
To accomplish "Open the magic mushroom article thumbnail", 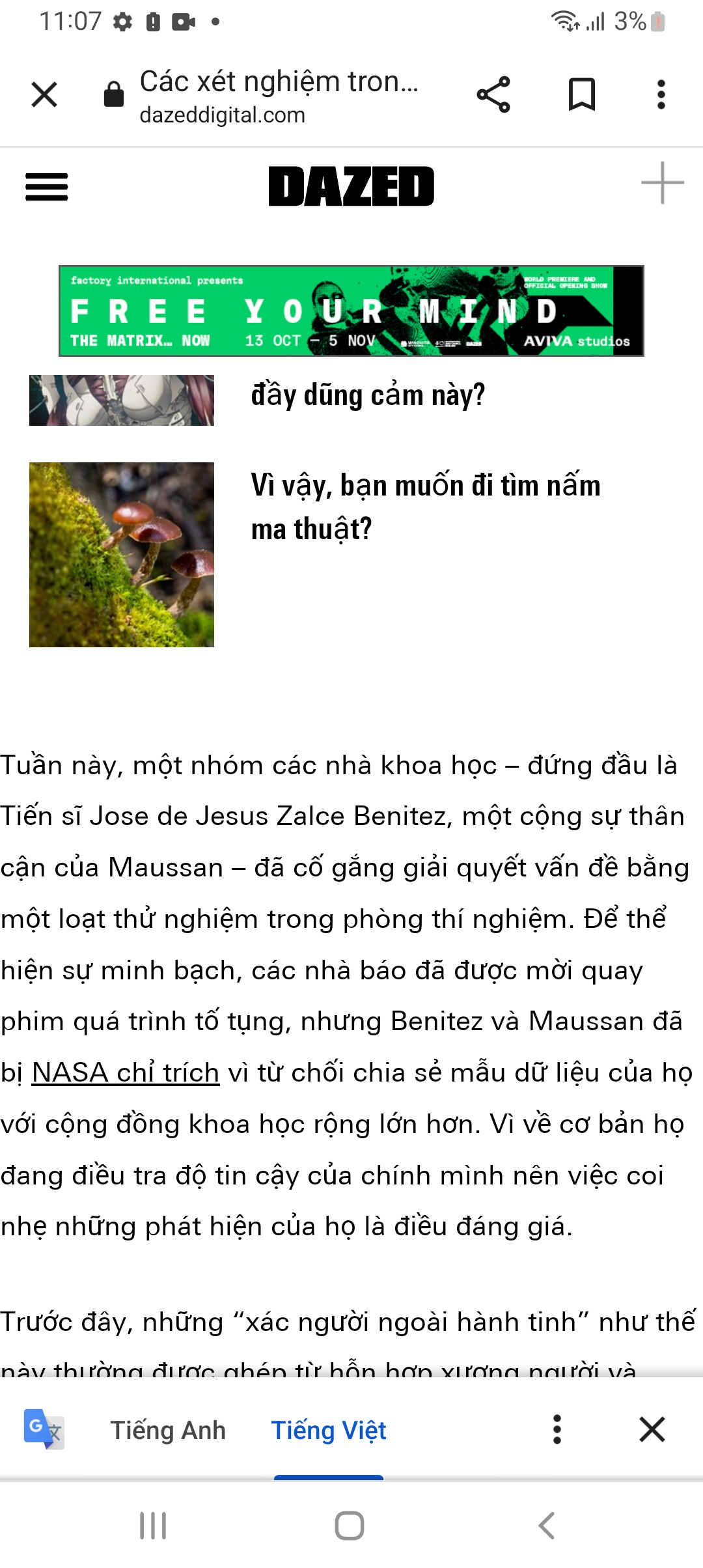I will click(x=122, y=554).
